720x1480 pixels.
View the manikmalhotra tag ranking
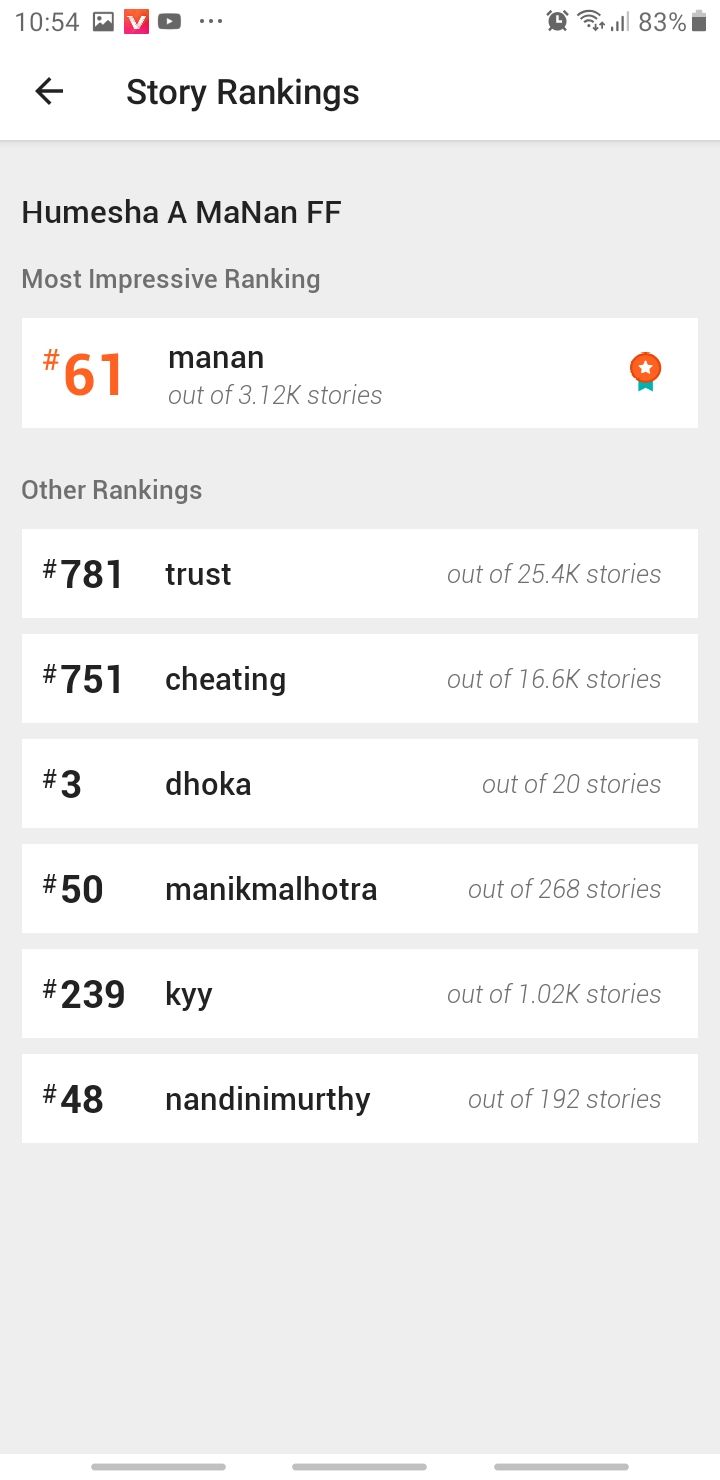click(360, 889)
